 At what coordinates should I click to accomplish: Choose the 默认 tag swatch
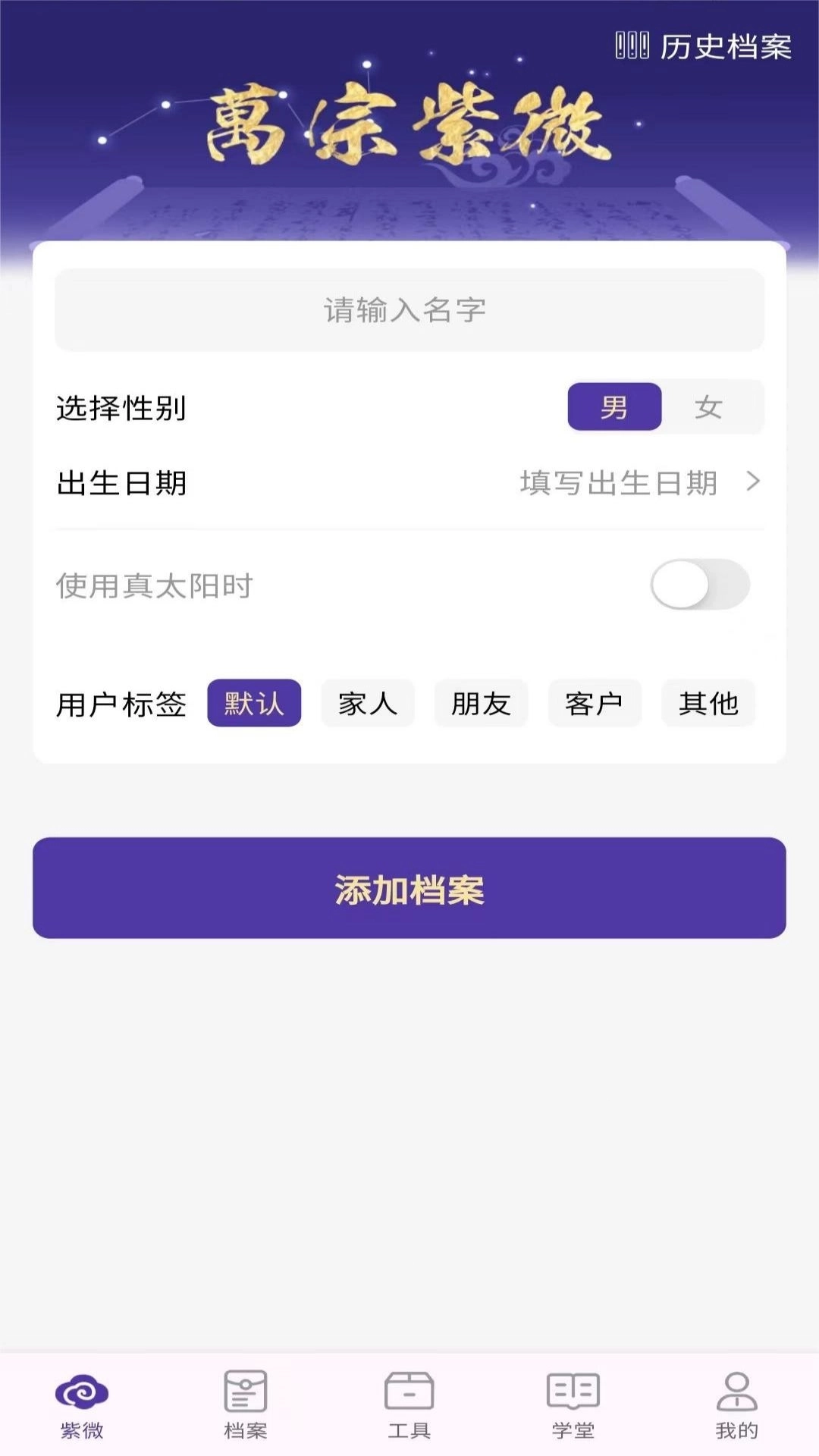[x=254, y=704]
